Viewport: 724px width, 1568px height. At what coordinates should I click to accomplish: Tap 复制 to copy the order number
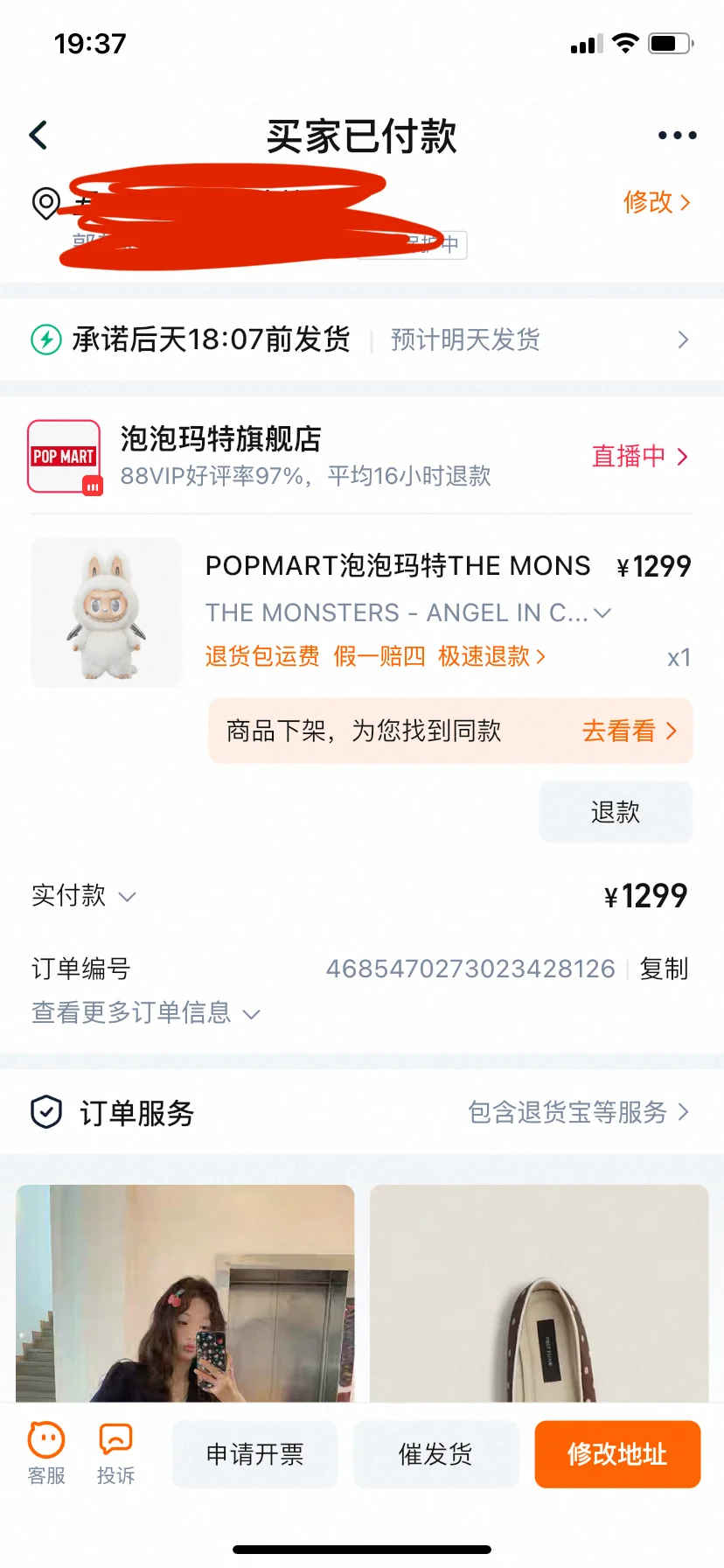pyautogui.click(x=664, y=969)
